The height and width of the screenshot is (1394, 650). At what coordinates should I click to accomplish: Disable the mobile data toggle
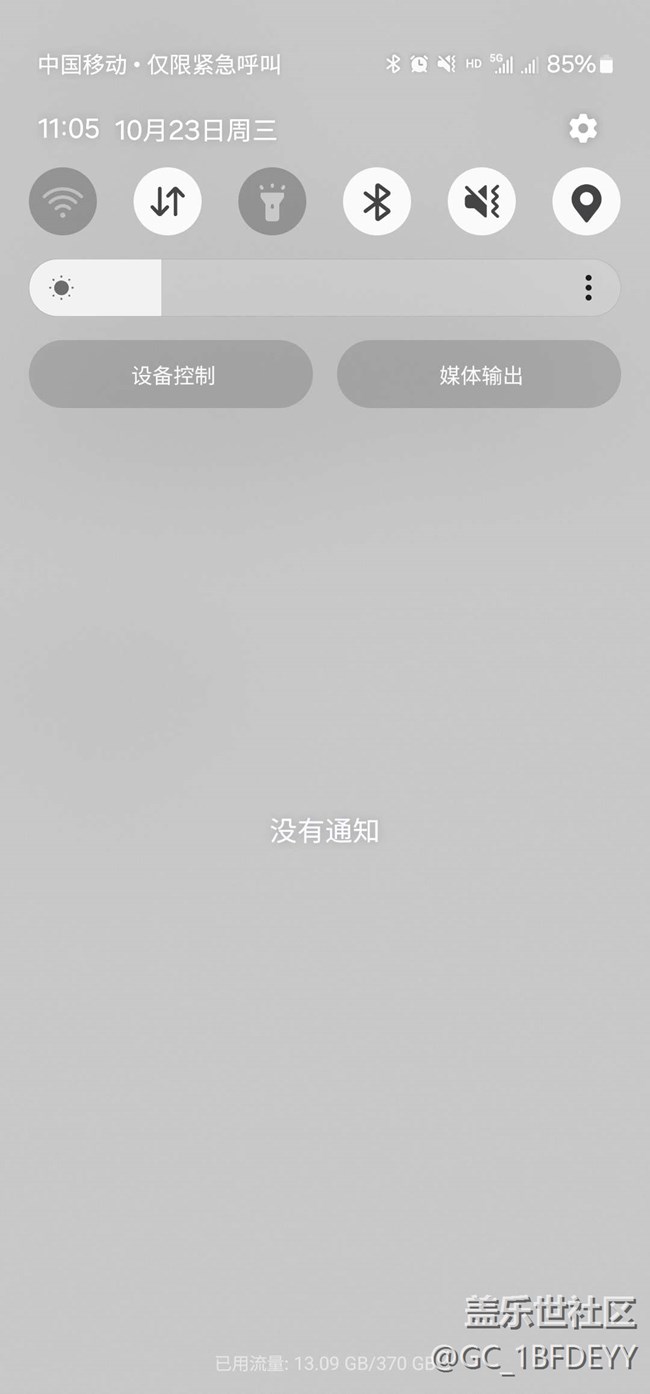pos(168,201)
